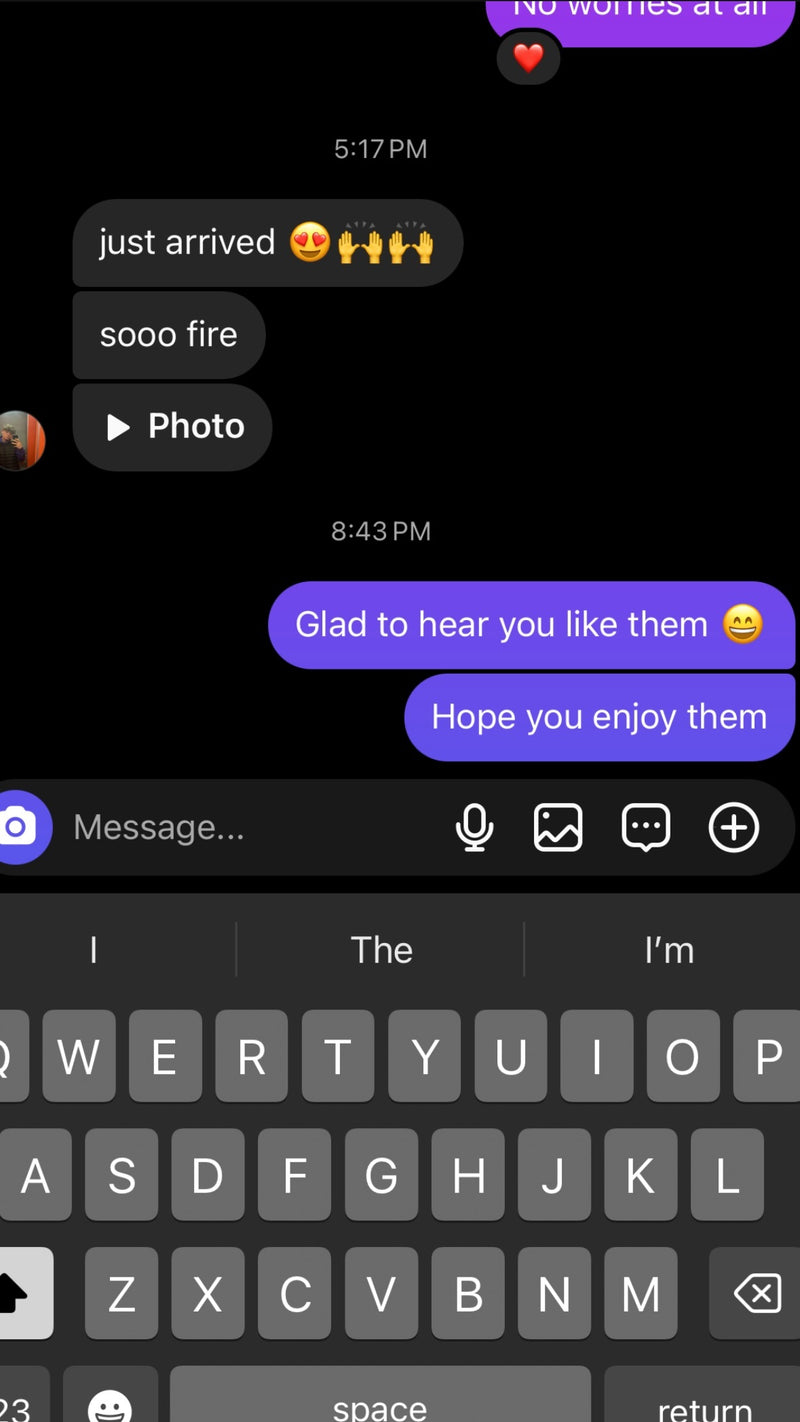The height and width of the screenshot is (1422, 800).
Task: Open the photo gallery picker
Action: (558, 827)
